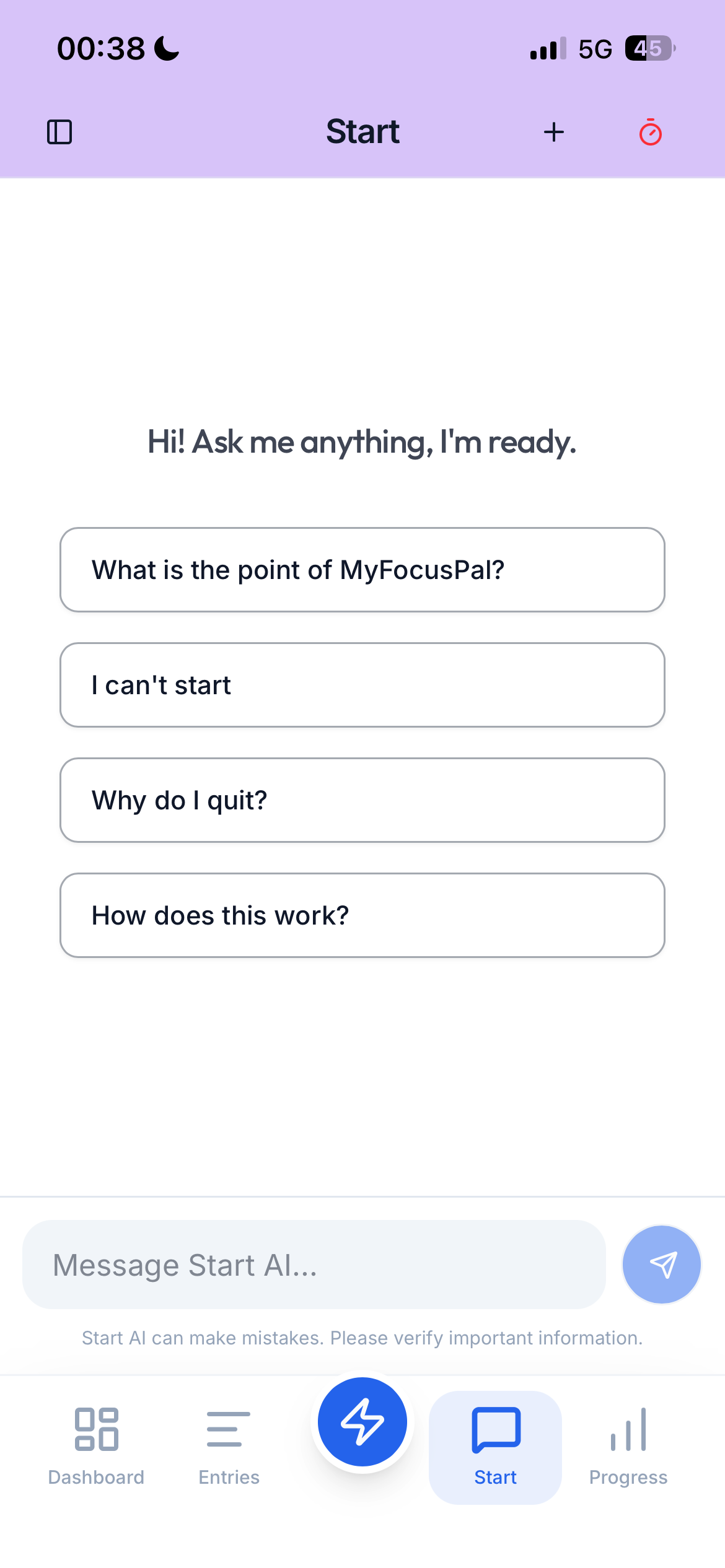
Task: Start a new chat with the plus icon
Action: coord(553,131)
